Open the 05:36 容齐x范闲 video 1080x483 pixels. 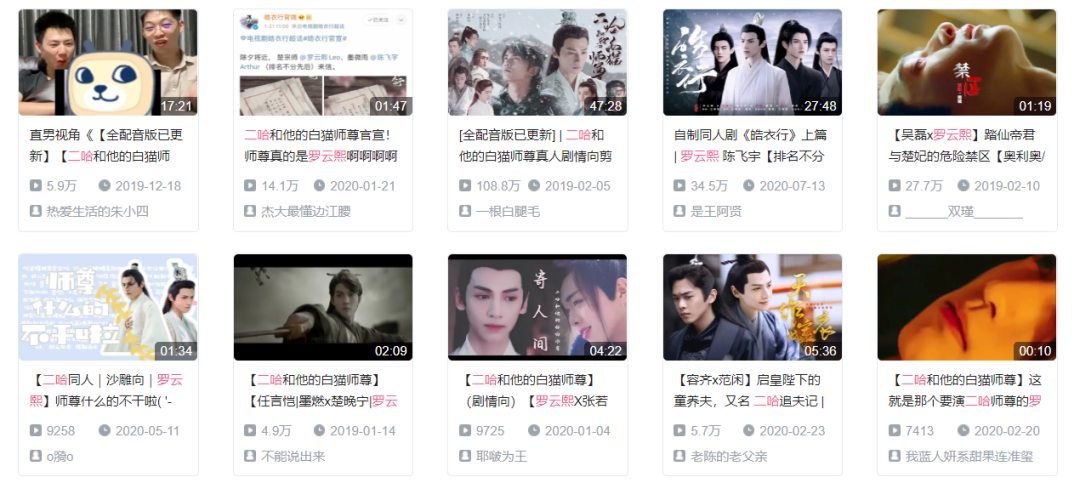pos(752,307)
